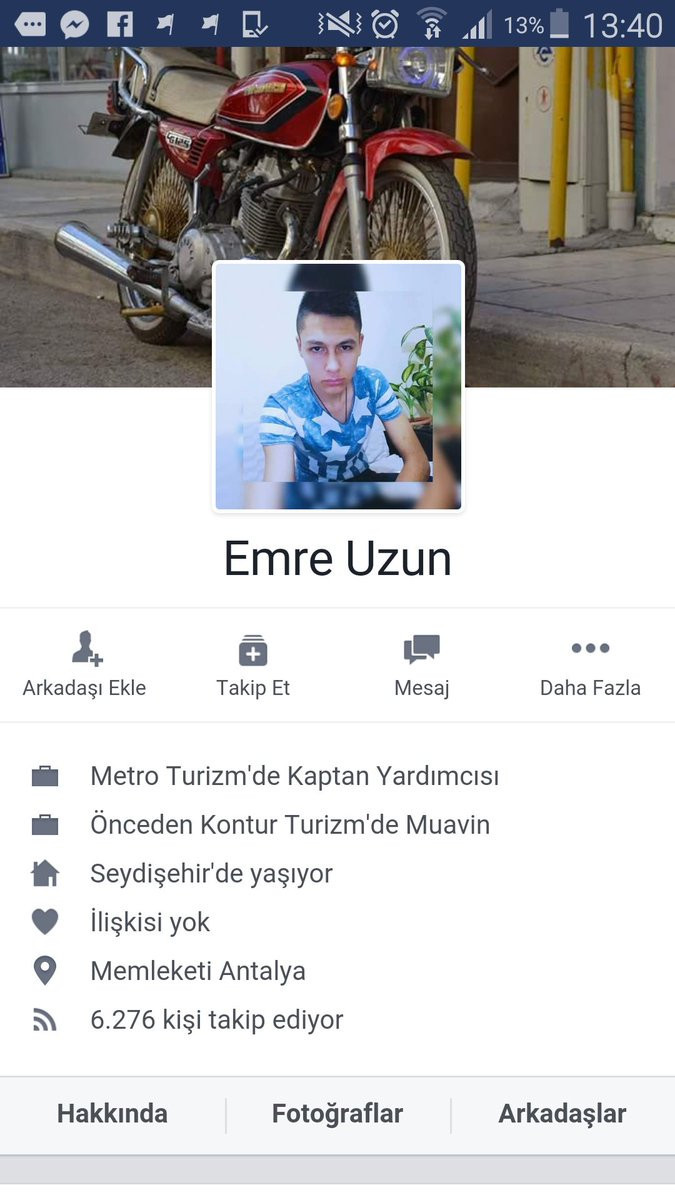Image resolution: width=675 pixels, height=1200 pixels.
Task: Tap Arkadaşı Ekle to add friend
Action: (84, 666)
